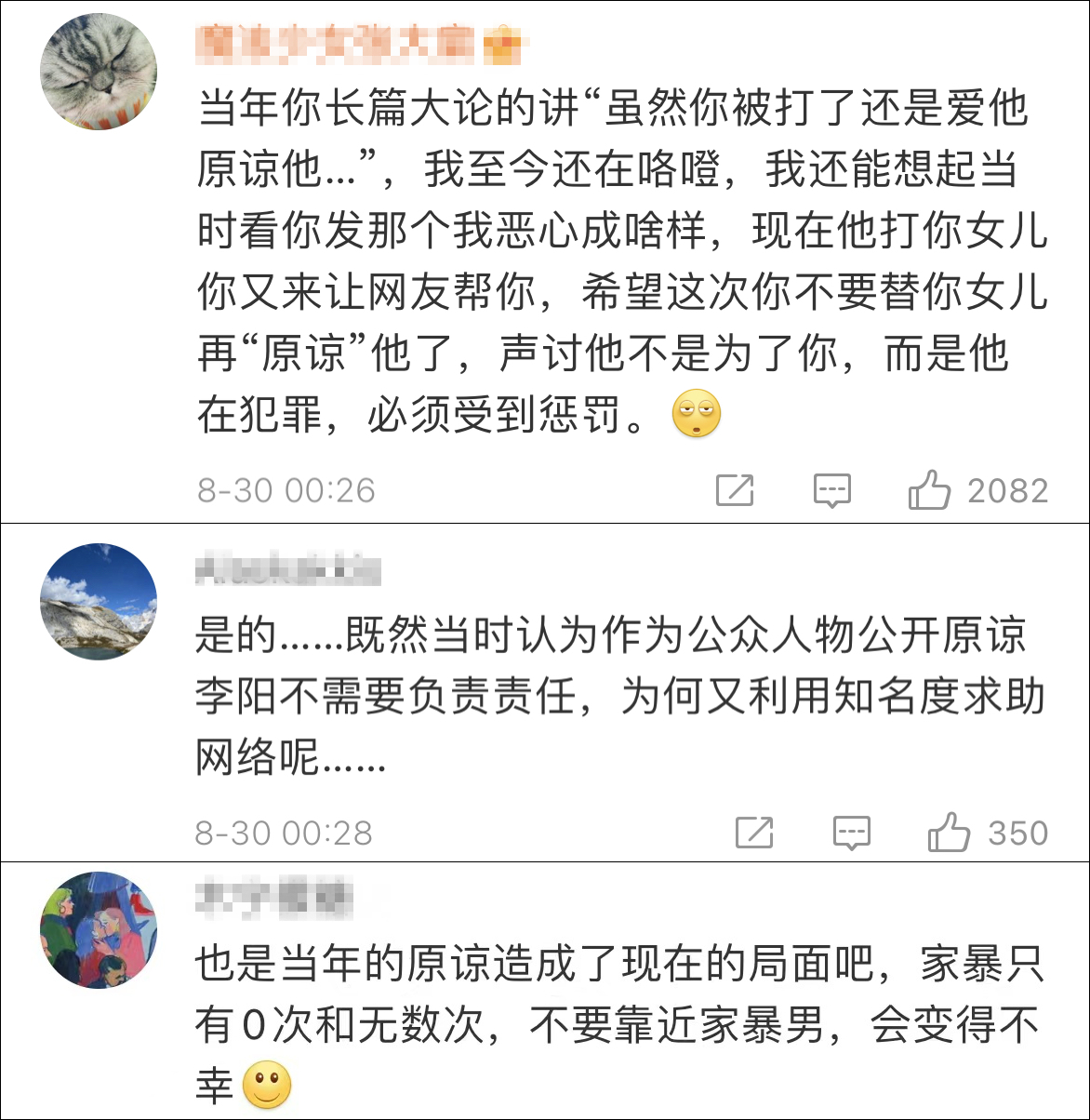Open the profile with the mountain avatar

tap(99, 602)
